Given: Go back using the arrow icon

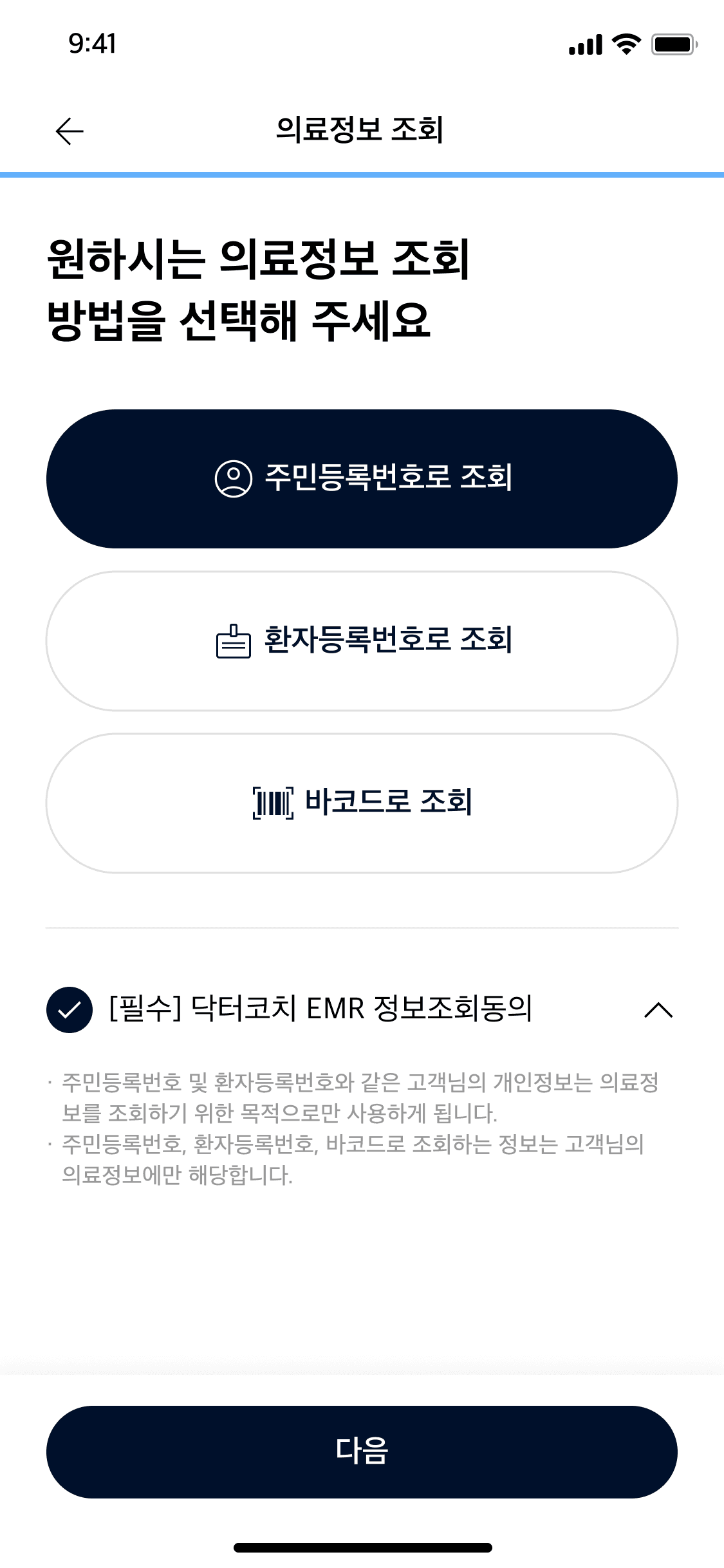Looking at the screenshot, I should click(70, 131).
